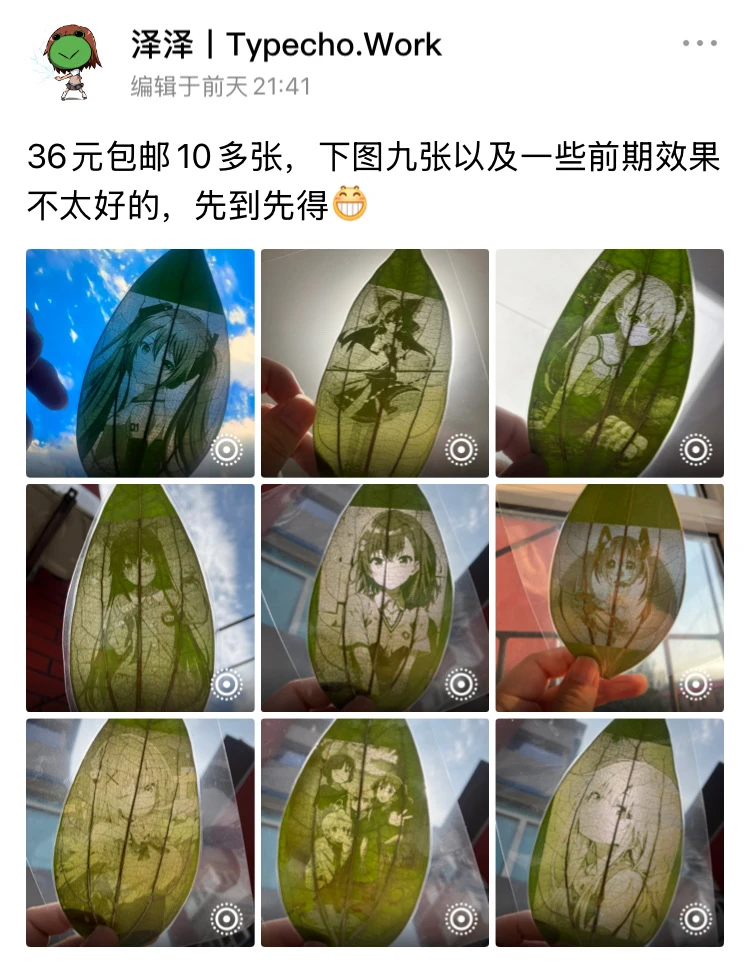Open the post's three-dot overflow menu

699,44
